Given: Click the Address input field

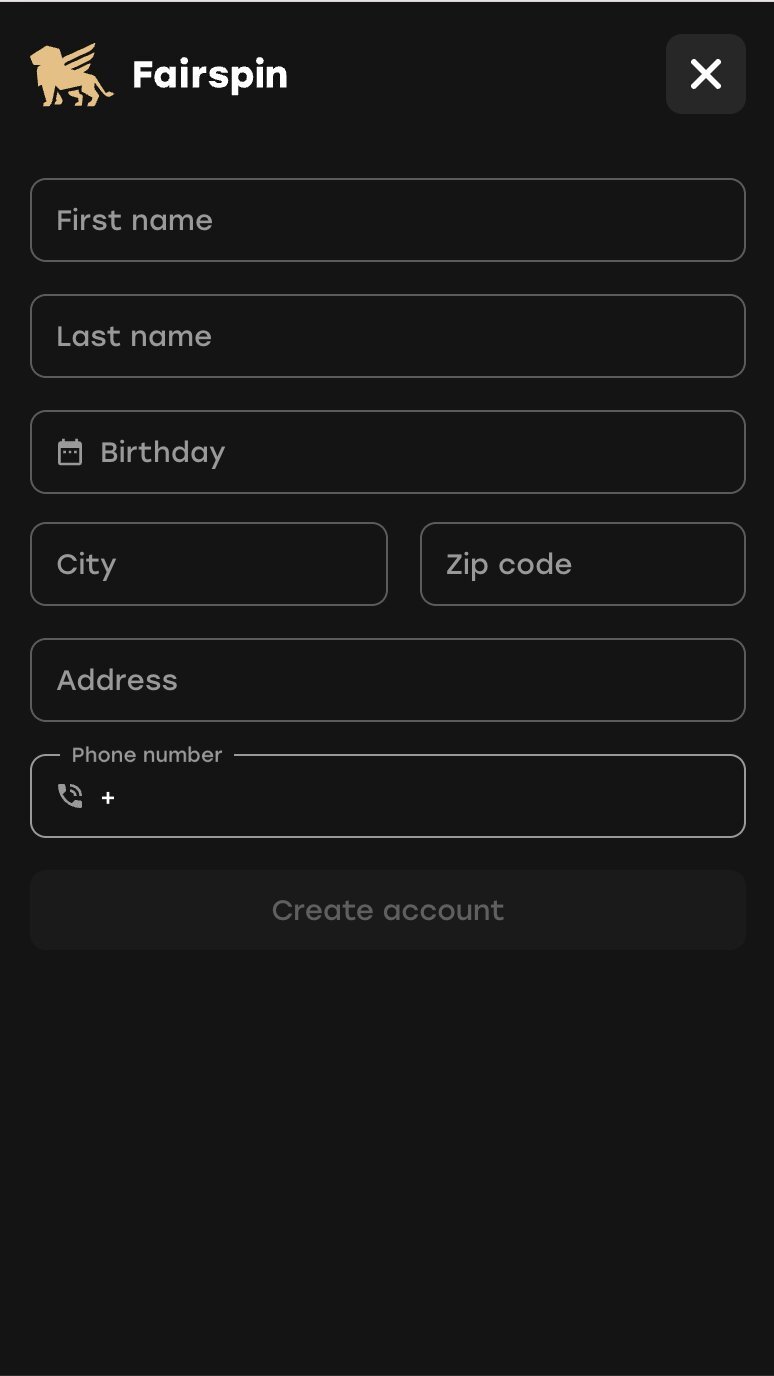Looking at the screenshot, I should tap(388, 680).
